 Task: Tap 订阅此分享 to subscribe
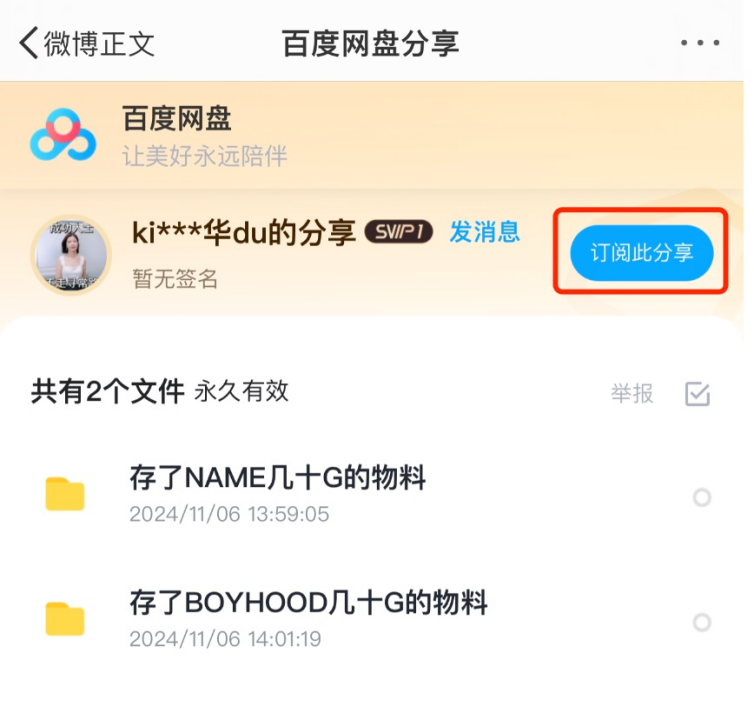(x=641, y=253)
